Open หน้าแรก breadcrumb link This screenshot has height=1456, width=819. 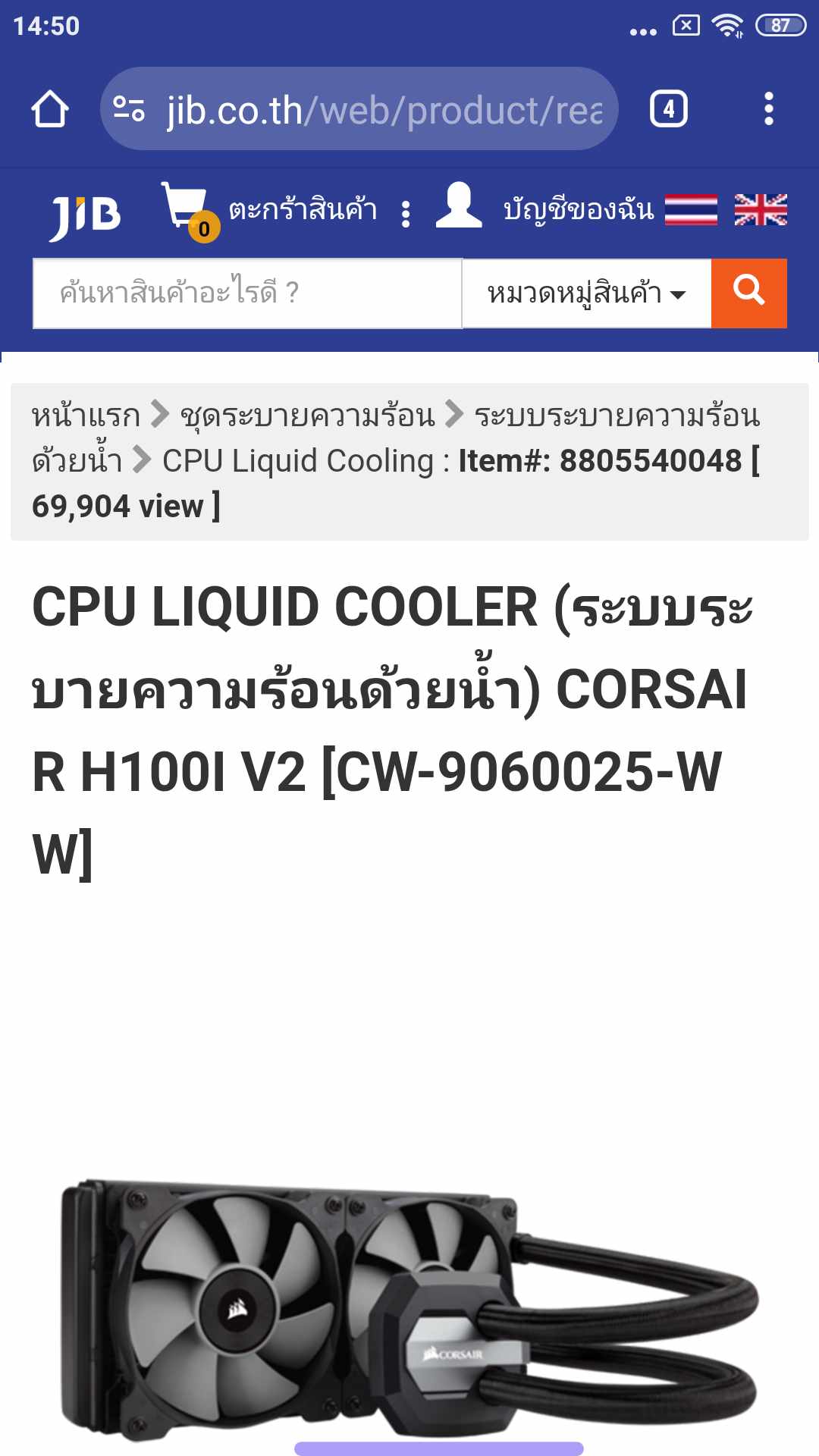pos(86,416)
